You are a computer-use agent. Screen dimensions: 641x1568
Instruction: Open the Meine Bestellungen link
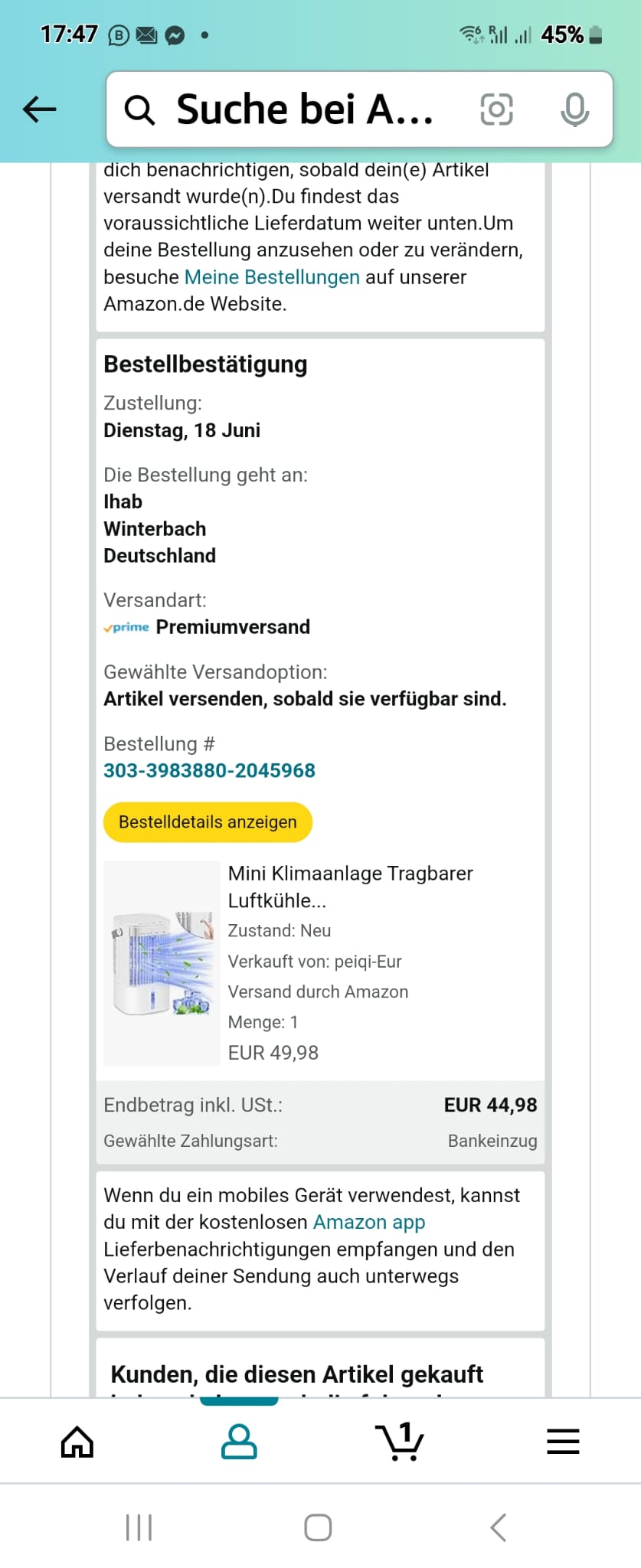coord(272,277)
